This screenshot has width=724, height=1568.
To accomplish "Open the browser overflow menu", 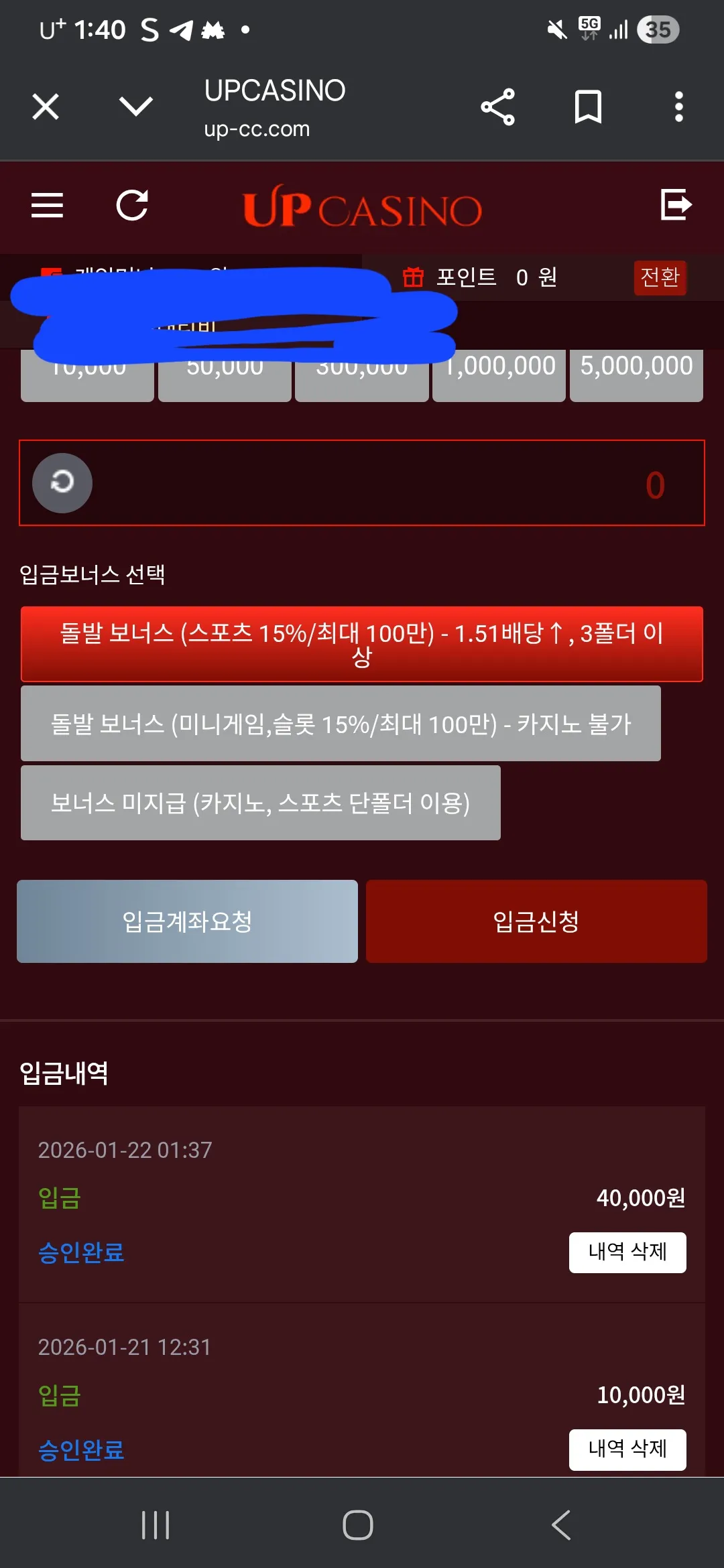I will pyautogui.click(x=679, y=107).
